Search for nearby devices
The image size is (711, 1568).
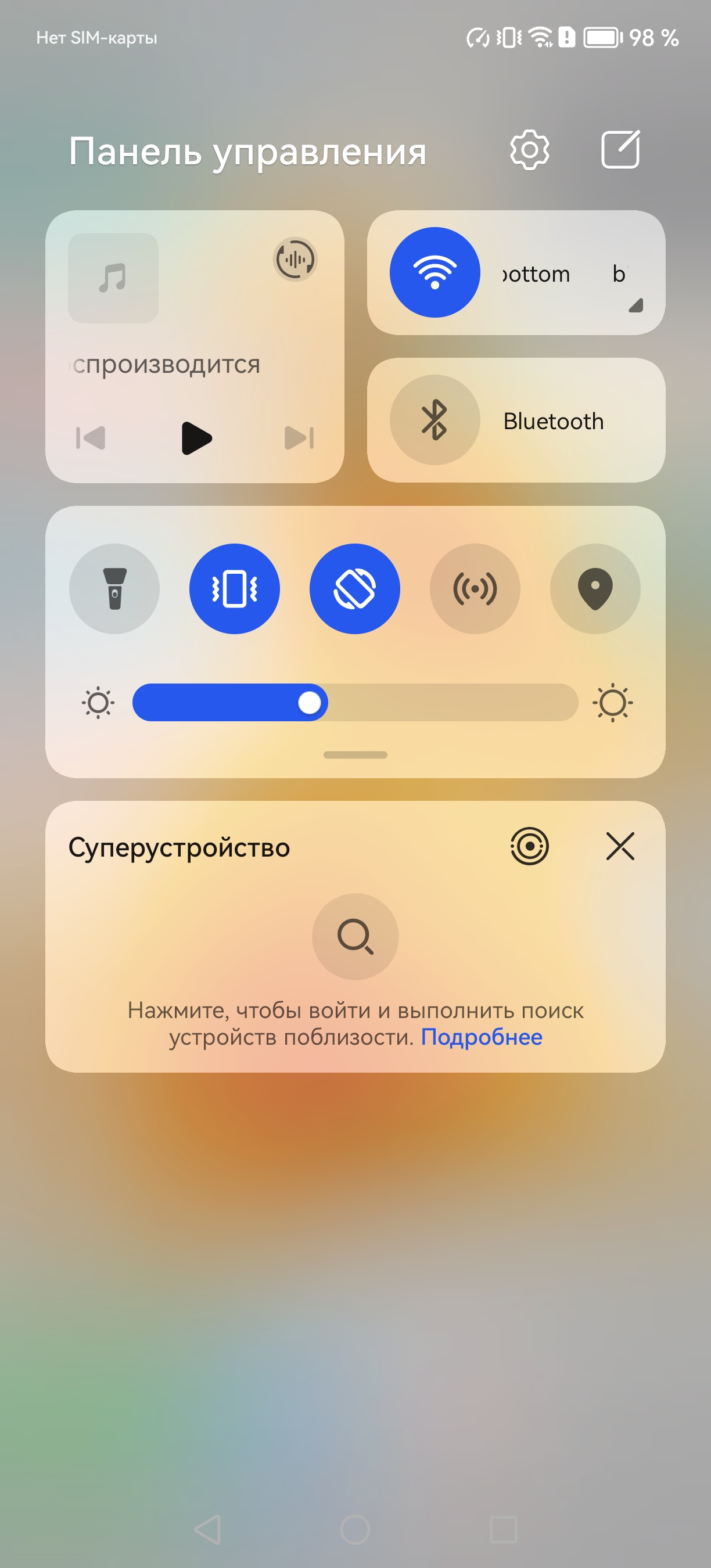pos(355,936)
